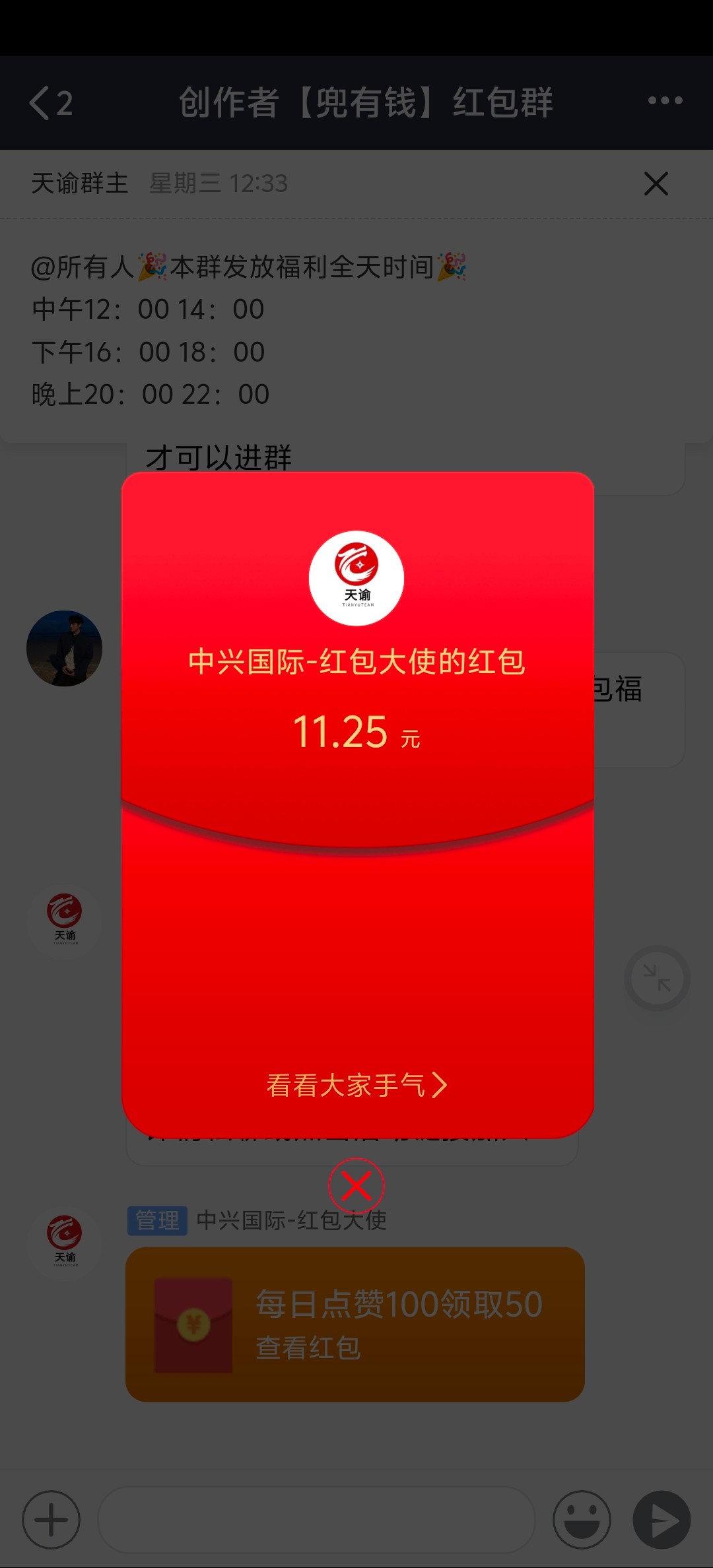This screenshot has width=713, height=1568.
Task: Close the red packet popup
Action: pos(356,1186)
